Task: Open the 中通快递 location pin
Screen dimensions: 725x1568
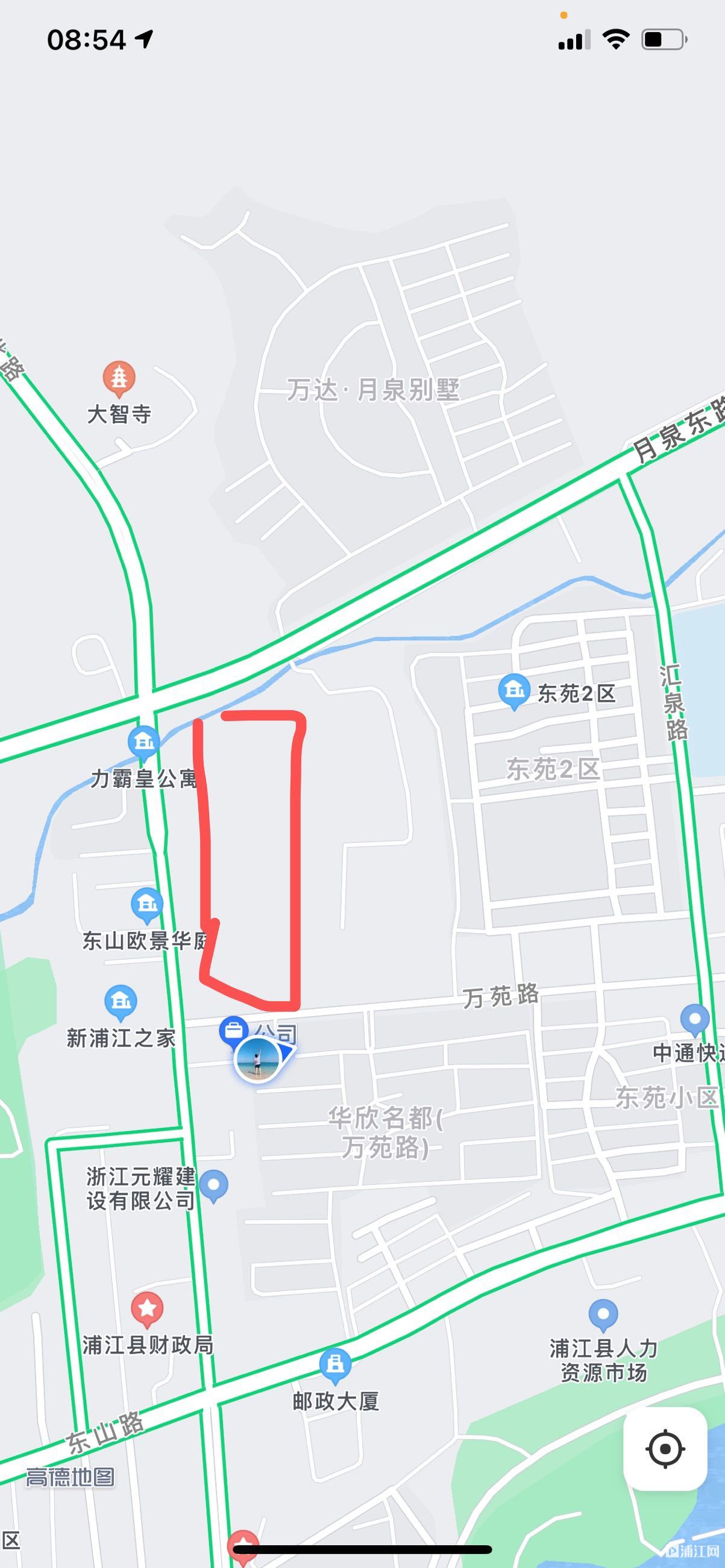Action: [x=694, y=1019]
